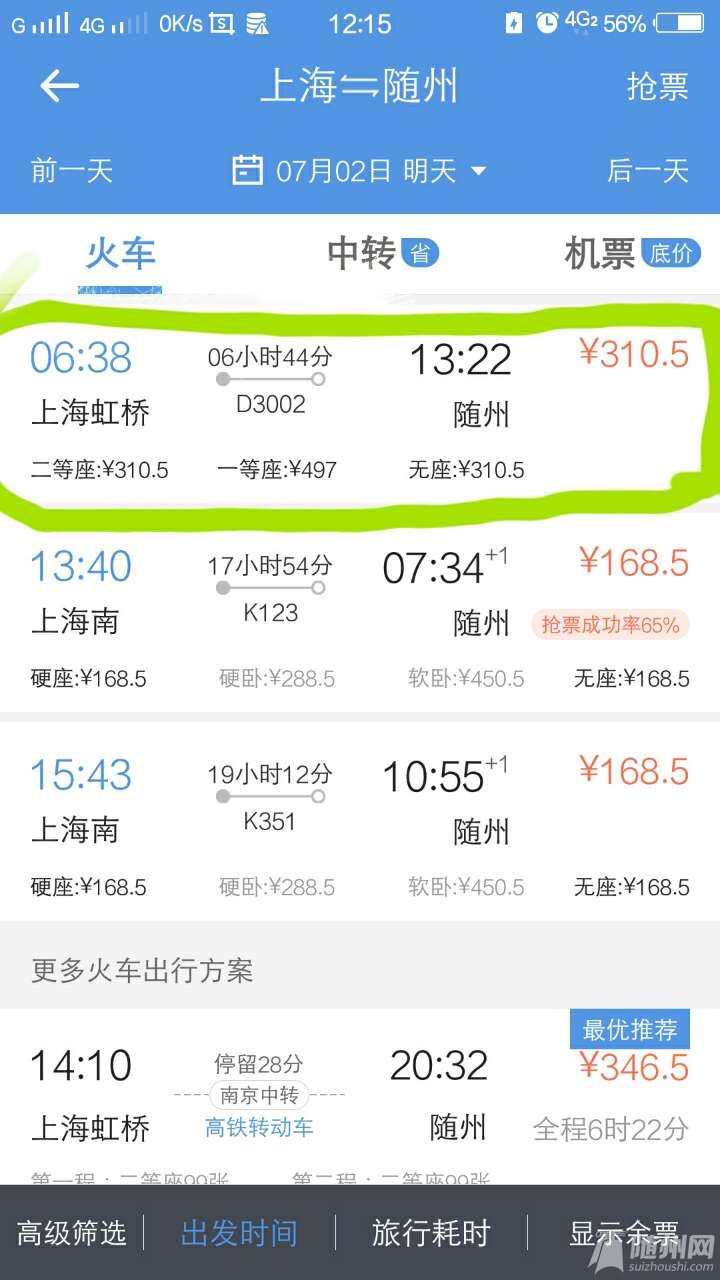The image size is (720, 1280).
Task: Open 高级筛选 filters
Action: [72, 1233]
